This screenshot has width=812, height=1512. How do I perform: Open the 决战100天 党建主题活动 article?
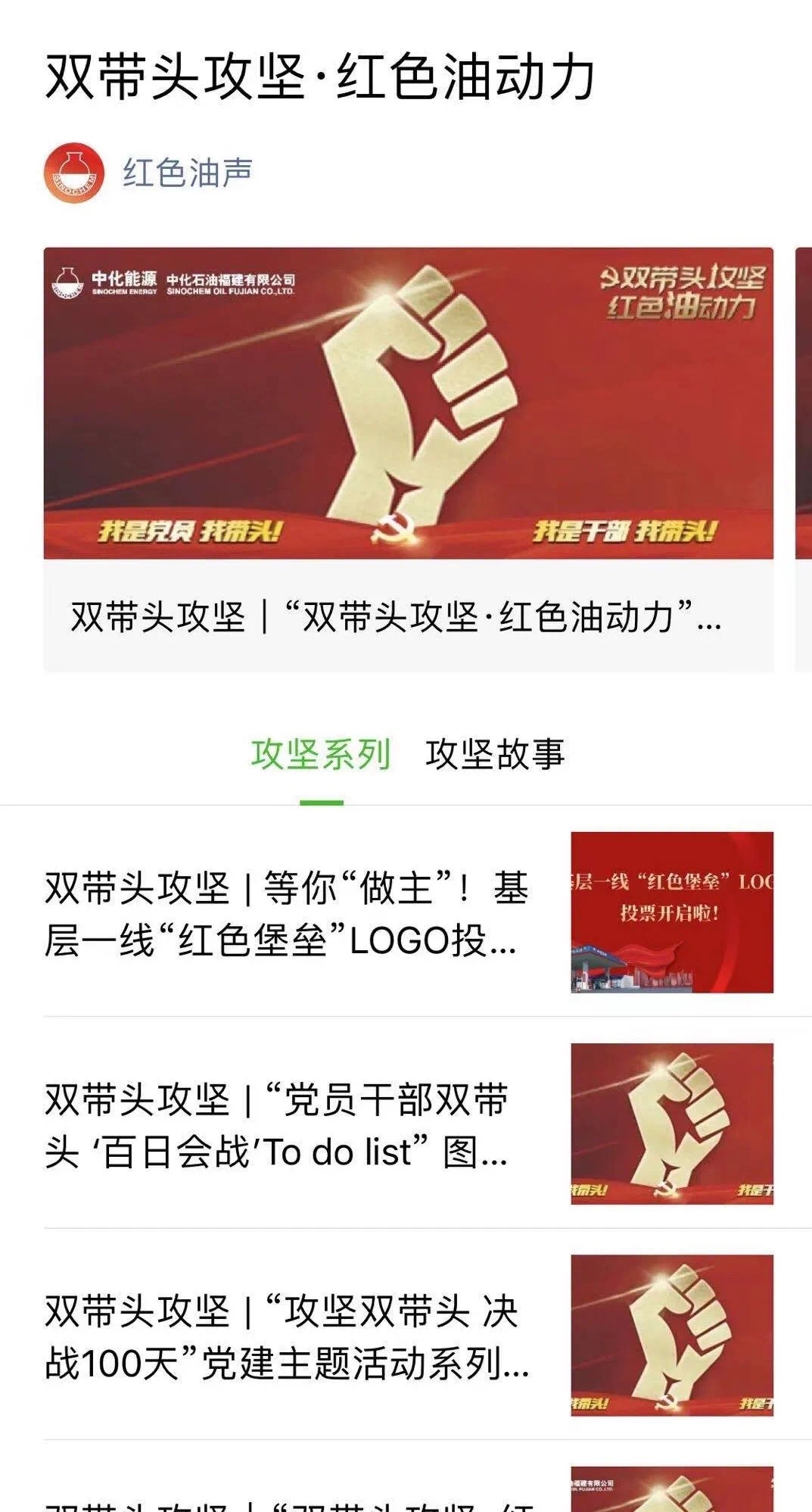[409, 1336]
